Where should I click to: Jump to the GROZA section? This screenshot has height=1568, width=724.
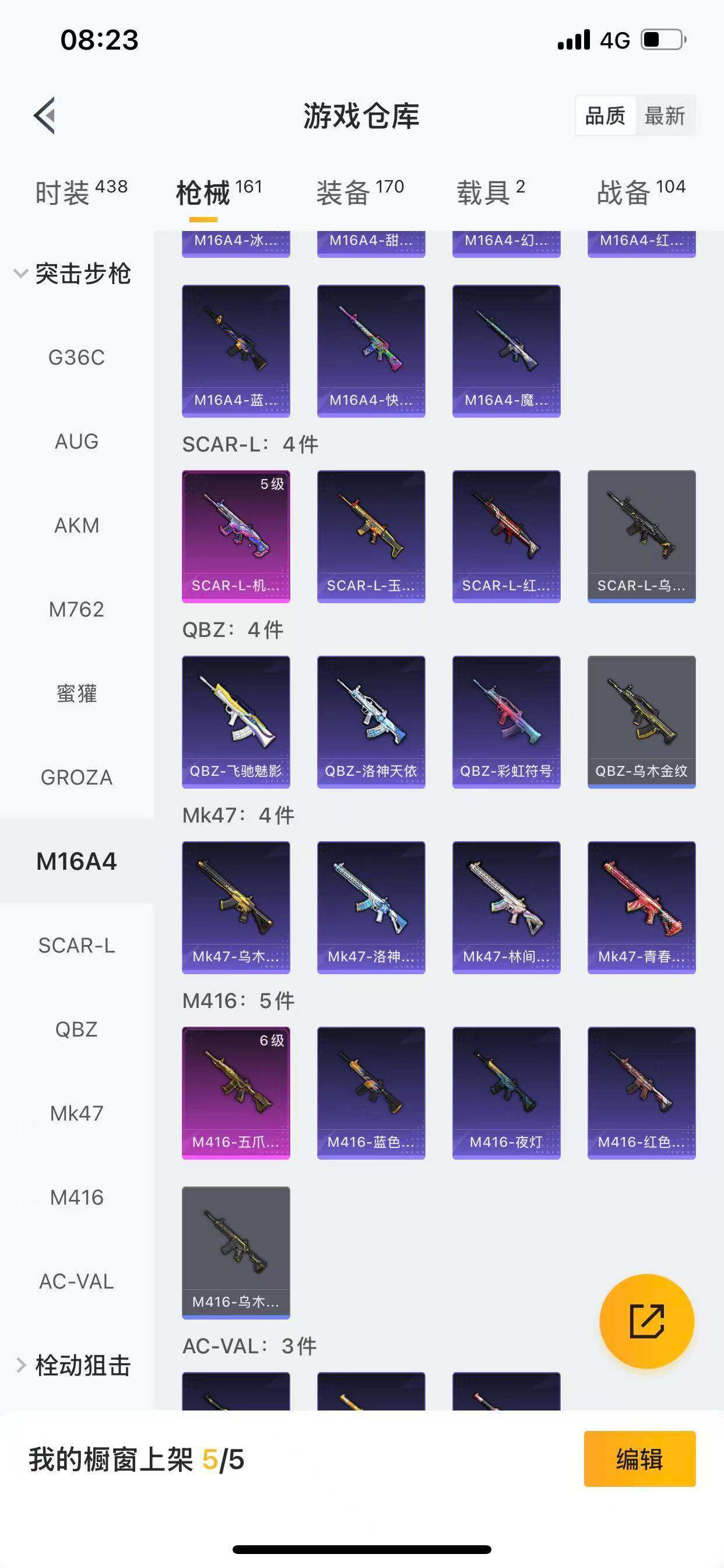(x=77, y=778)
